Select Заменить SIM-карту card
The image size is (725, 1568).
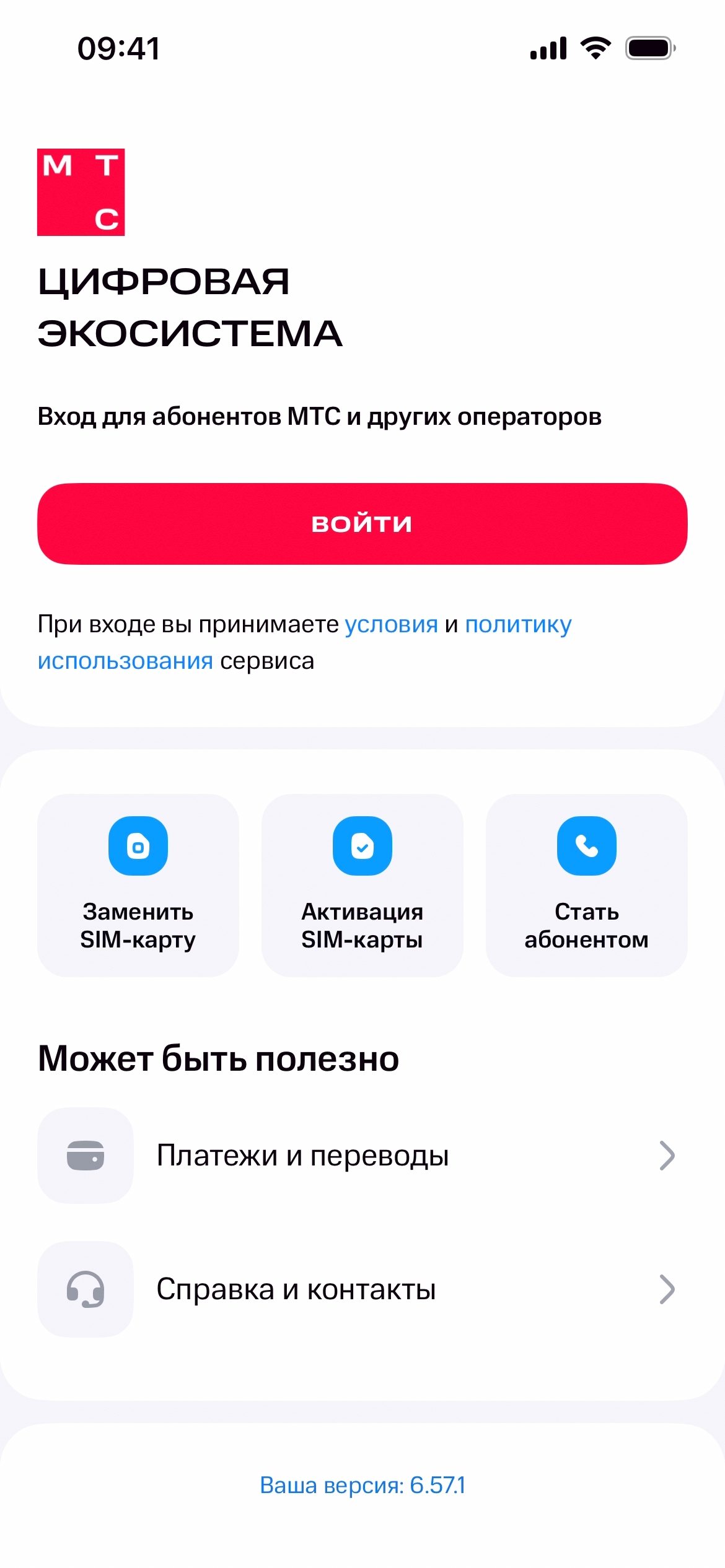[x=138, y=884]
